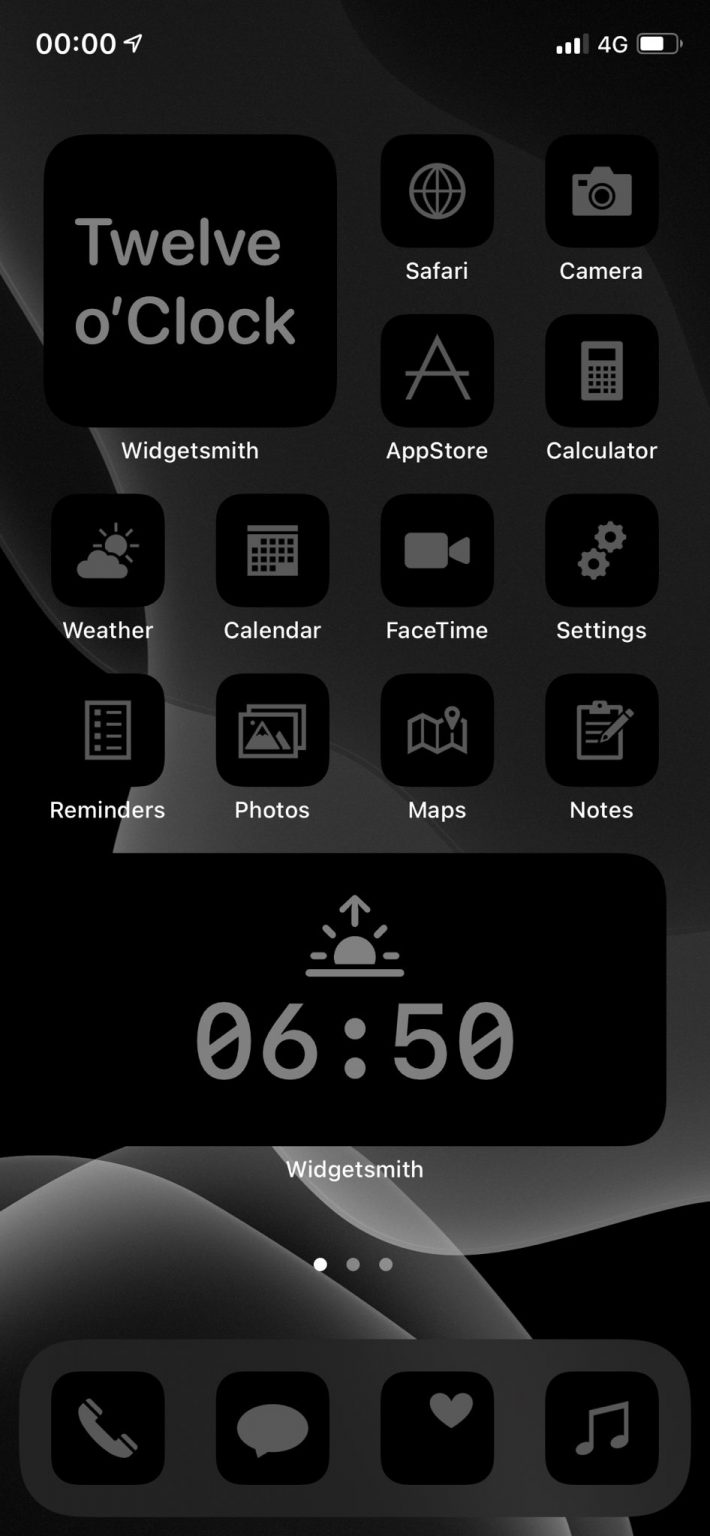
Task: Open the Notes app
Action: pyautogui.click(x=601, y=730)
